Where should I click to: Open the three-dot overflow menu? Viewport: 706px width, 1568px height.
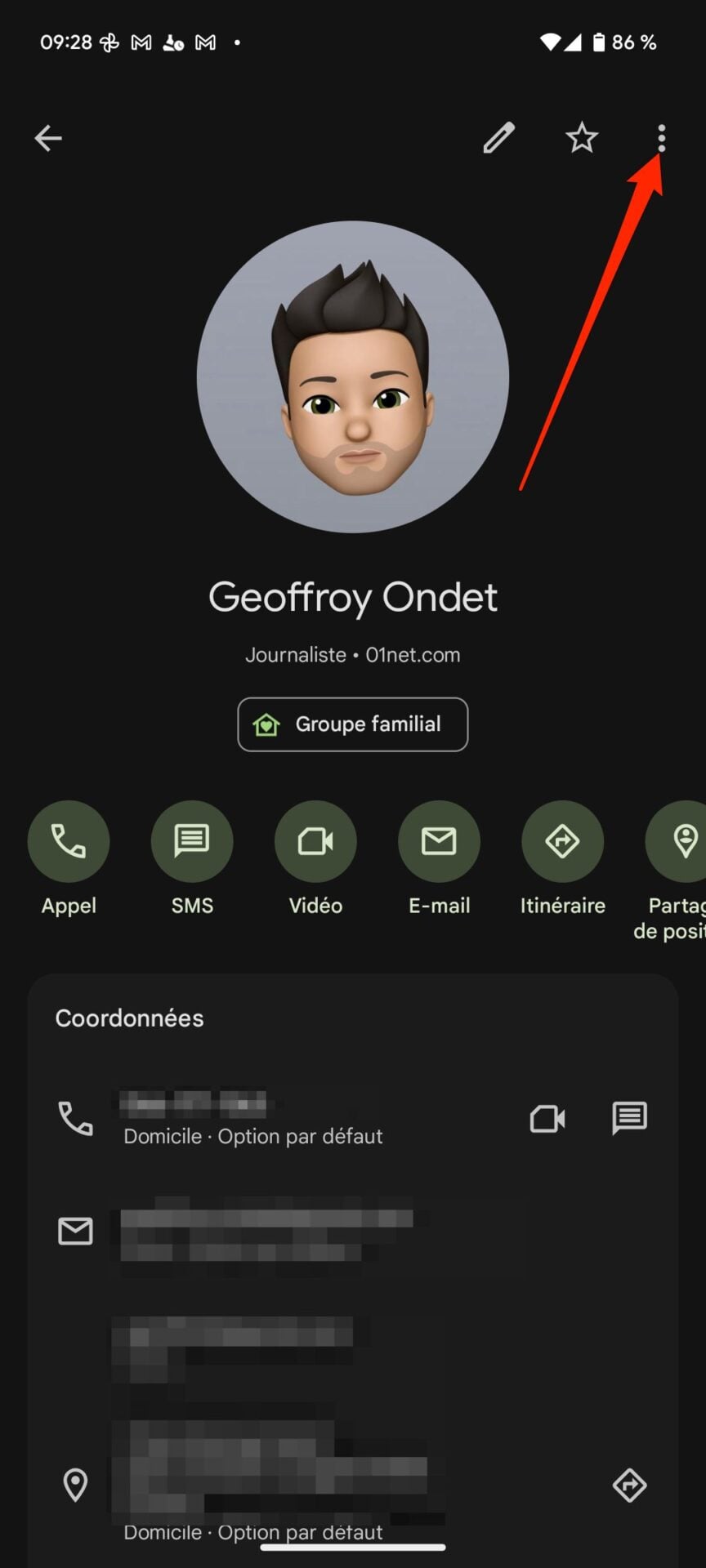662,138
